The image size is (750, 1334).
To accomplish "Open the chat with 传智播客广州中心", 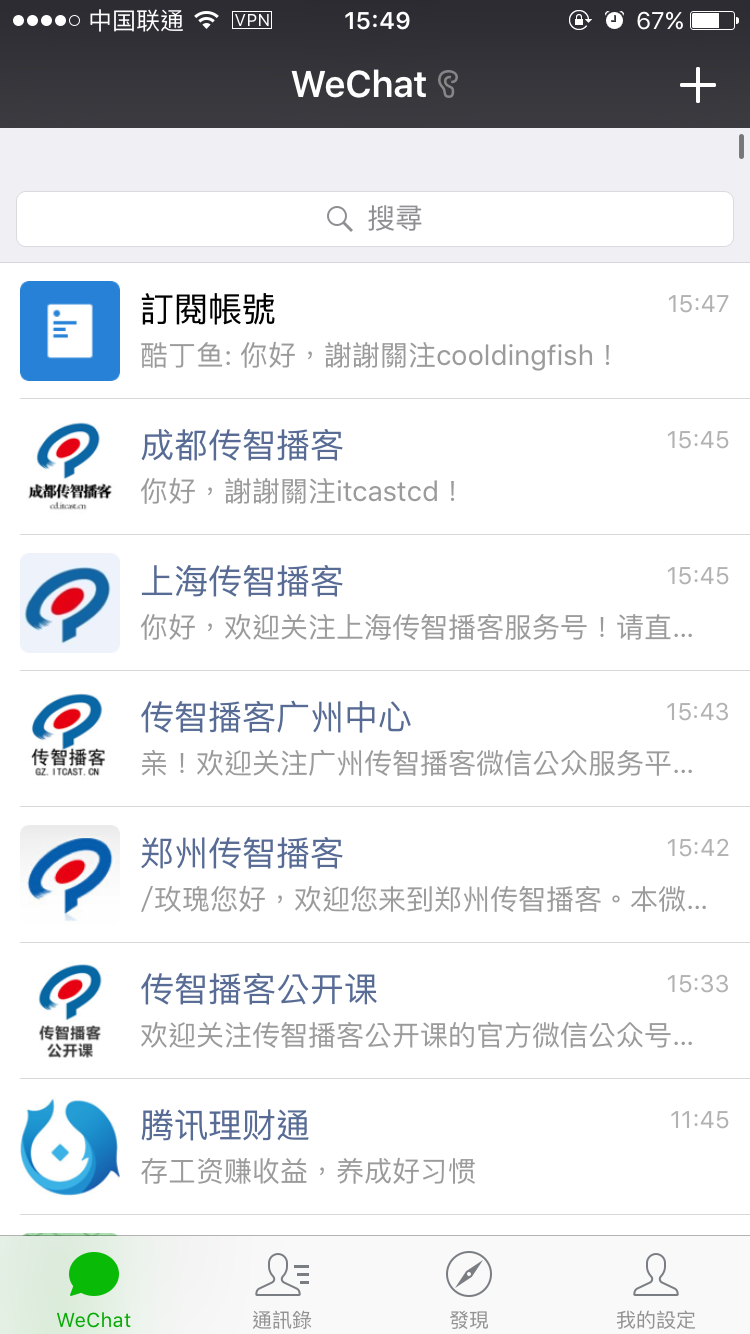I will tap(375, 738).
